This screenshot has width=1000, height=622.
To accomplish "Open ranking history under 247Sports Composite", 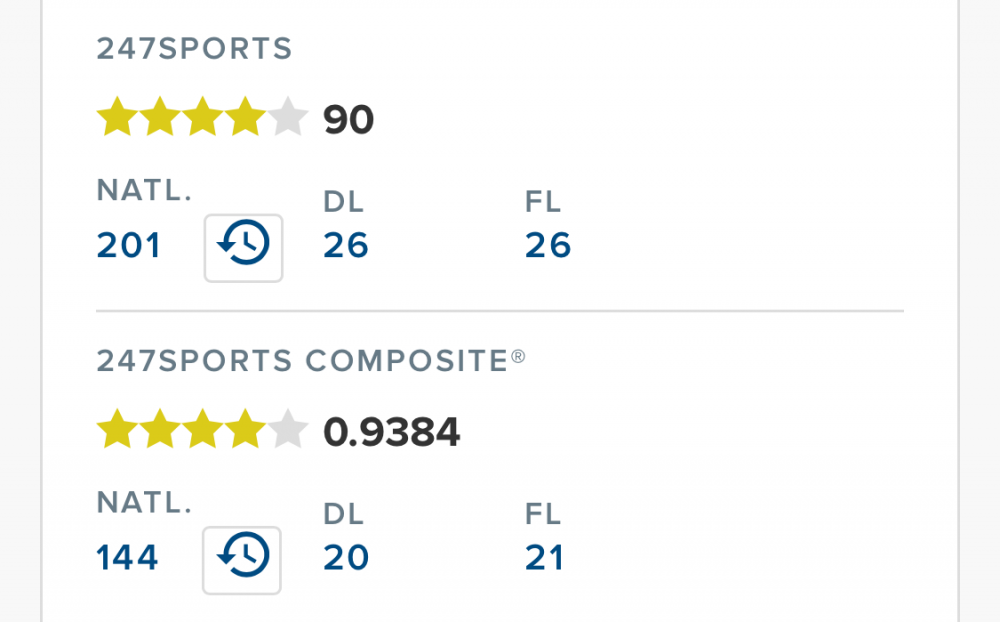I will click(242, 559).
